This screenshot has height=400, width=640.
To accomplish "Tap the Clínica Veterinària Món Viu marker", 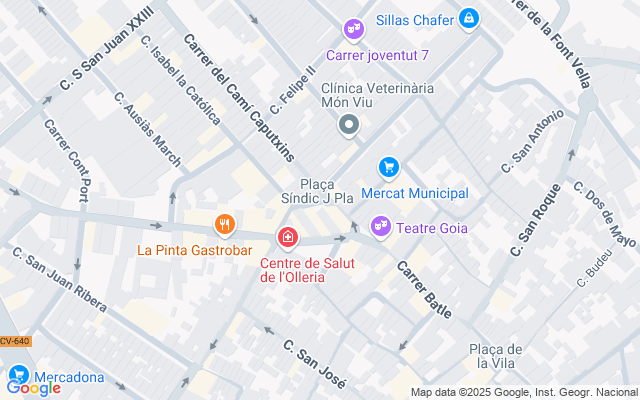I will 349,125.
